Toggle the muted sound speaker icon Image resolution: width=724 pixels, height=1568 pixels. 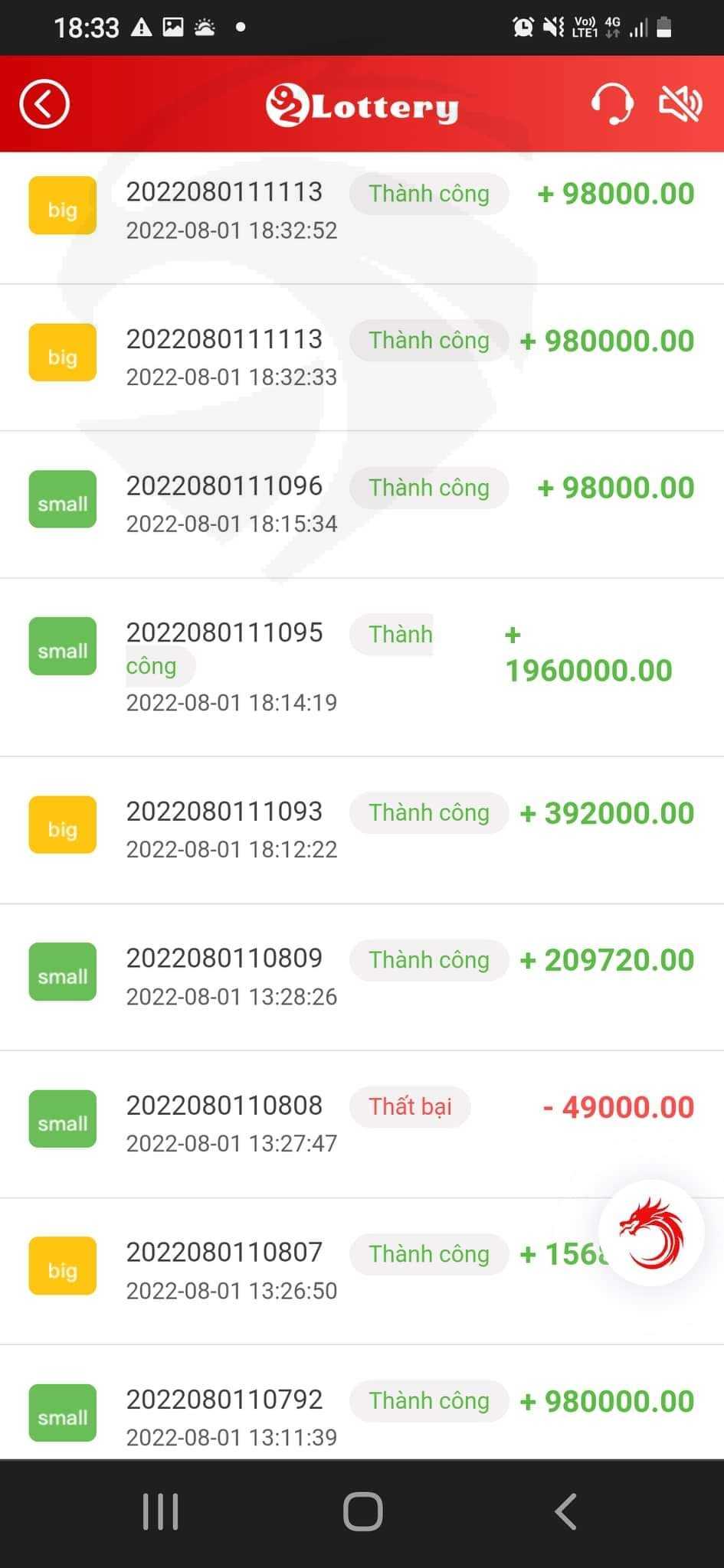click(680, 103)
